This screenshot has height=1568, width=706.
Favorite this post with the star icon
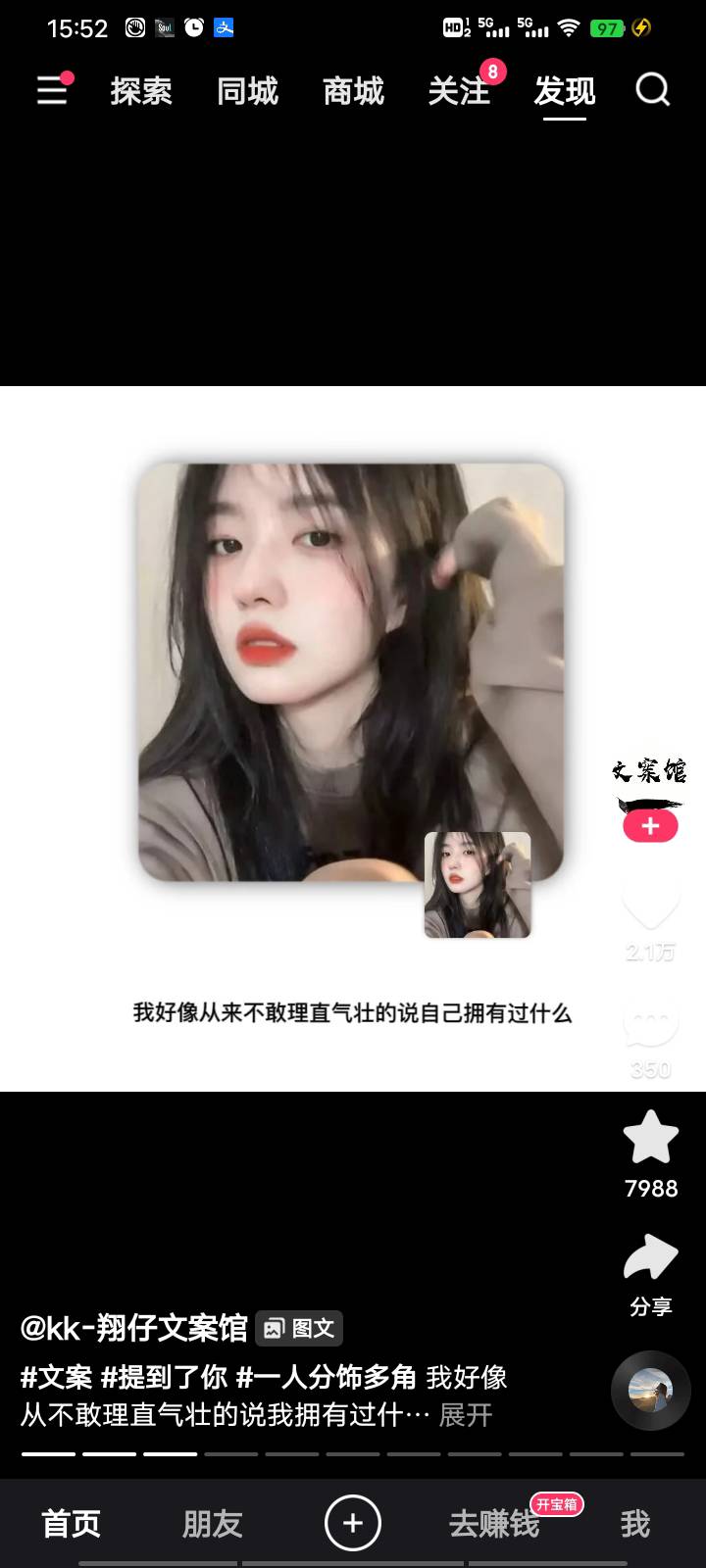650,1138
